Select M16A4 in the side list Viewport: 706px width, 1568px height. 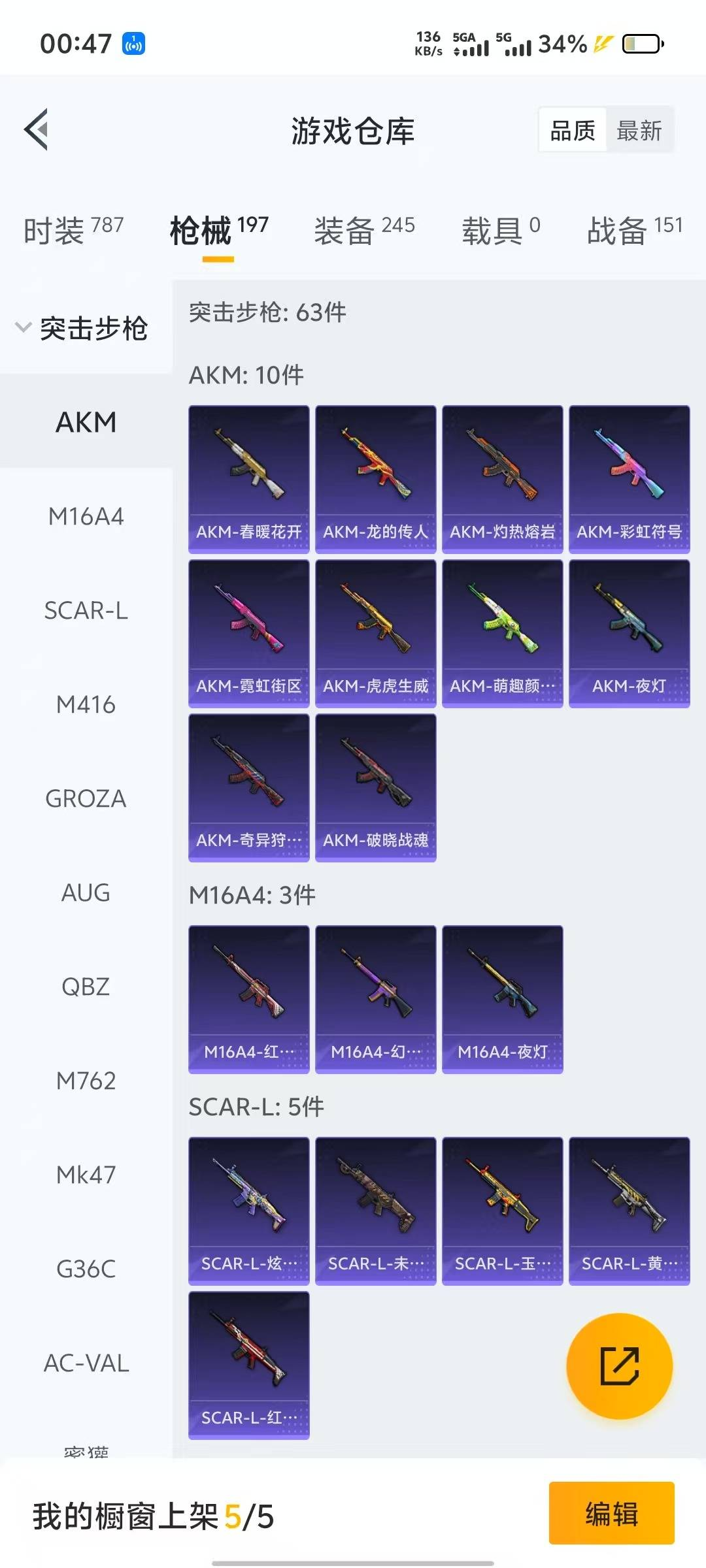point(86,517)
